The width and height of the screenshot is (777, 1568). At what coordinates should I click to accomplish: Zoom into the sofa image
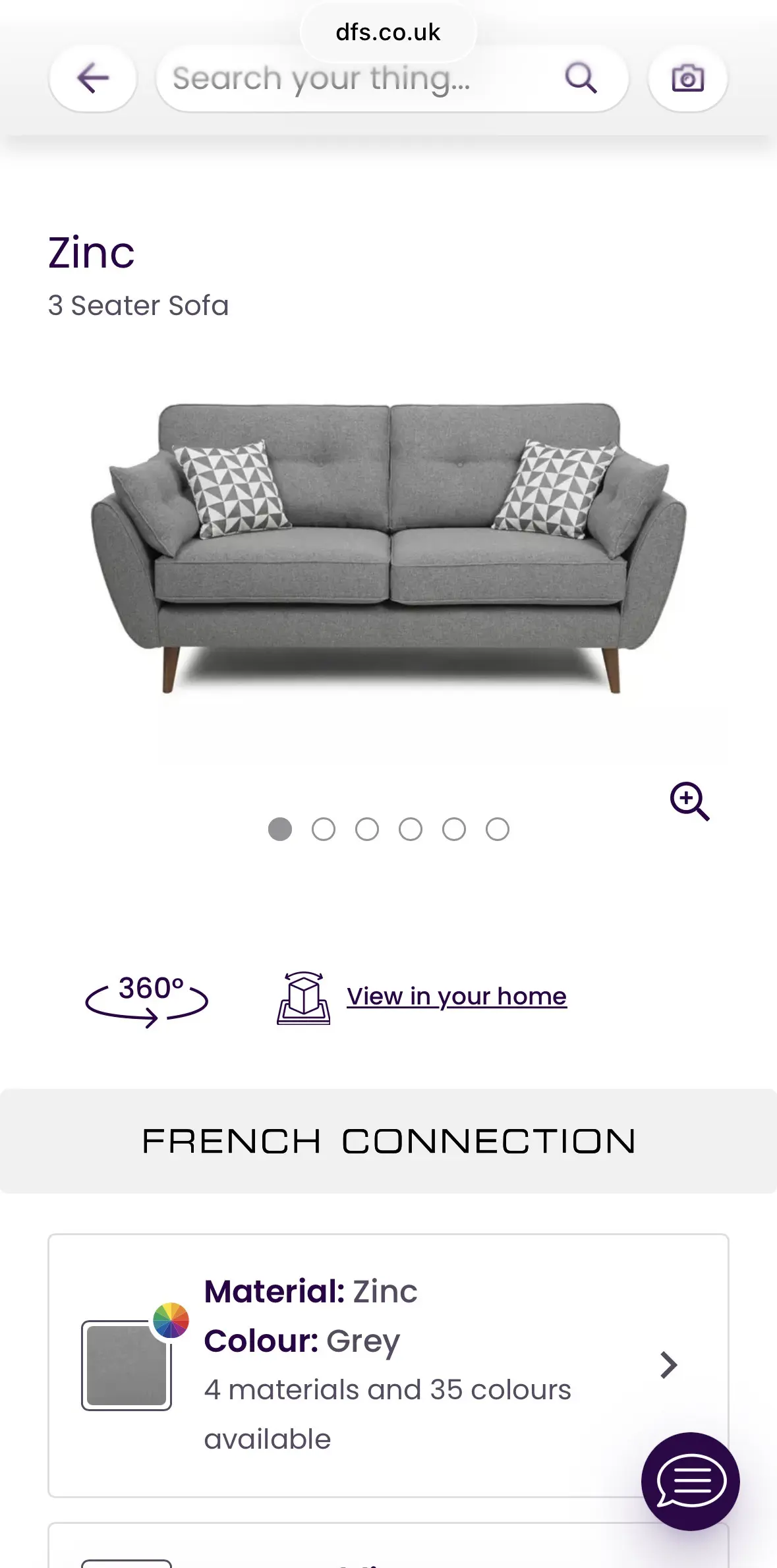tap(689, 801)
